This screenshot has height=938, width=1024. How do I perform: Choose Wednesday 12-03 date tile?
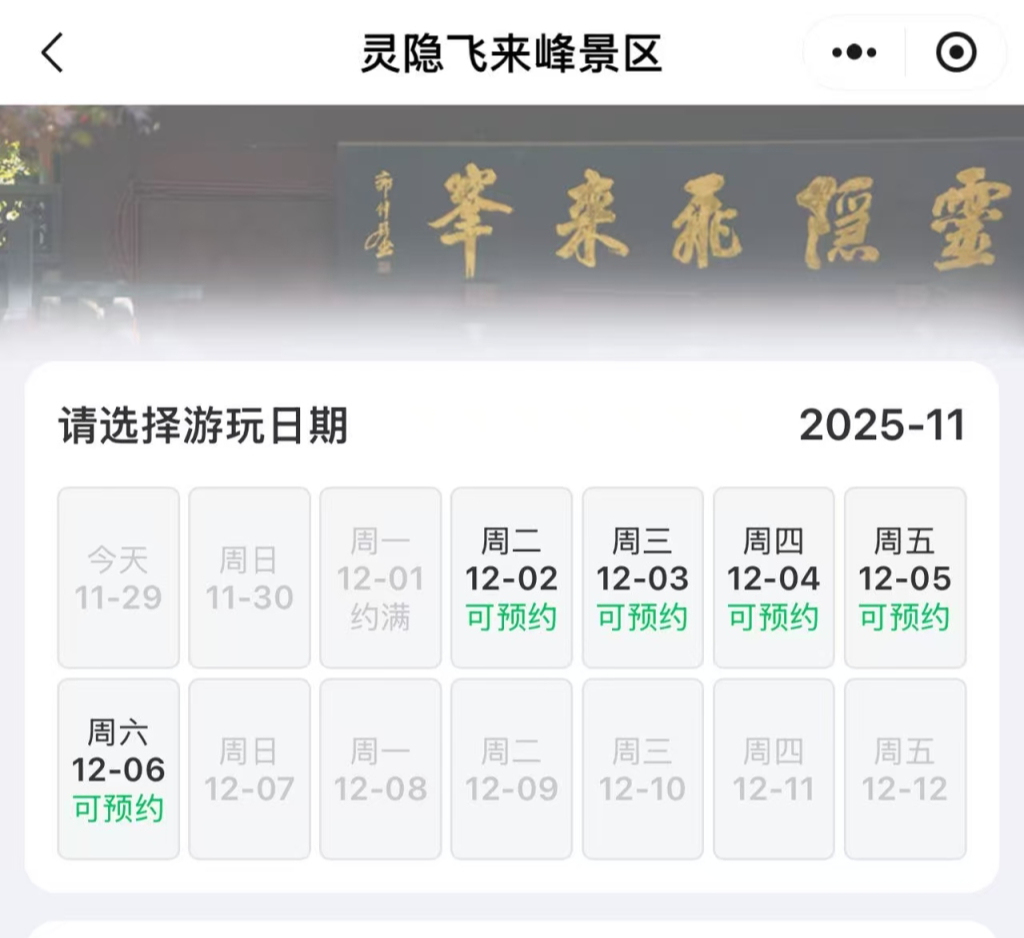(x=642, y=578)
